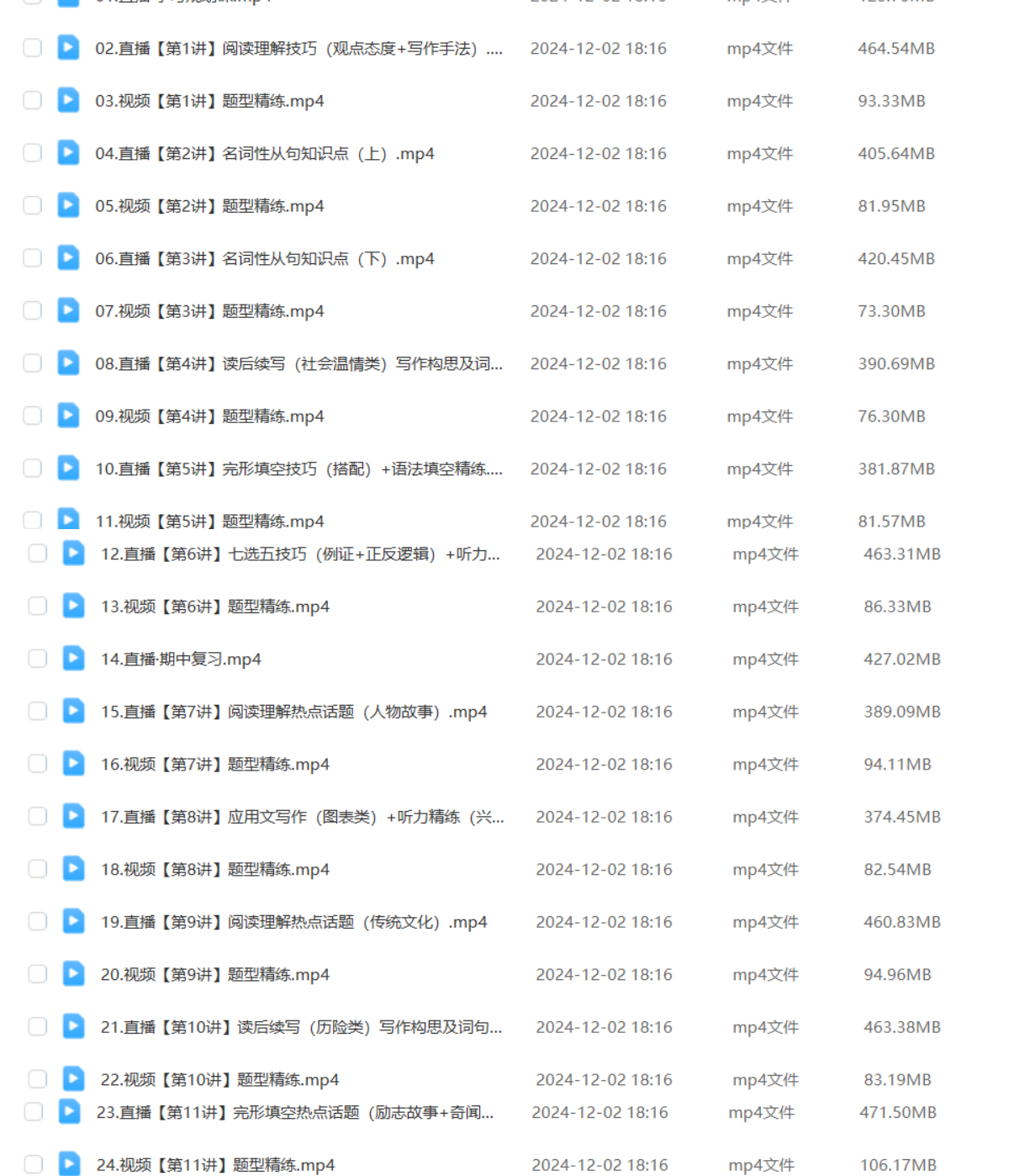The height and width of the screenshot is (1176, 1030).
Task: Open file 10 about 完形填空技巧（搭配）
Action: (298, 469)
